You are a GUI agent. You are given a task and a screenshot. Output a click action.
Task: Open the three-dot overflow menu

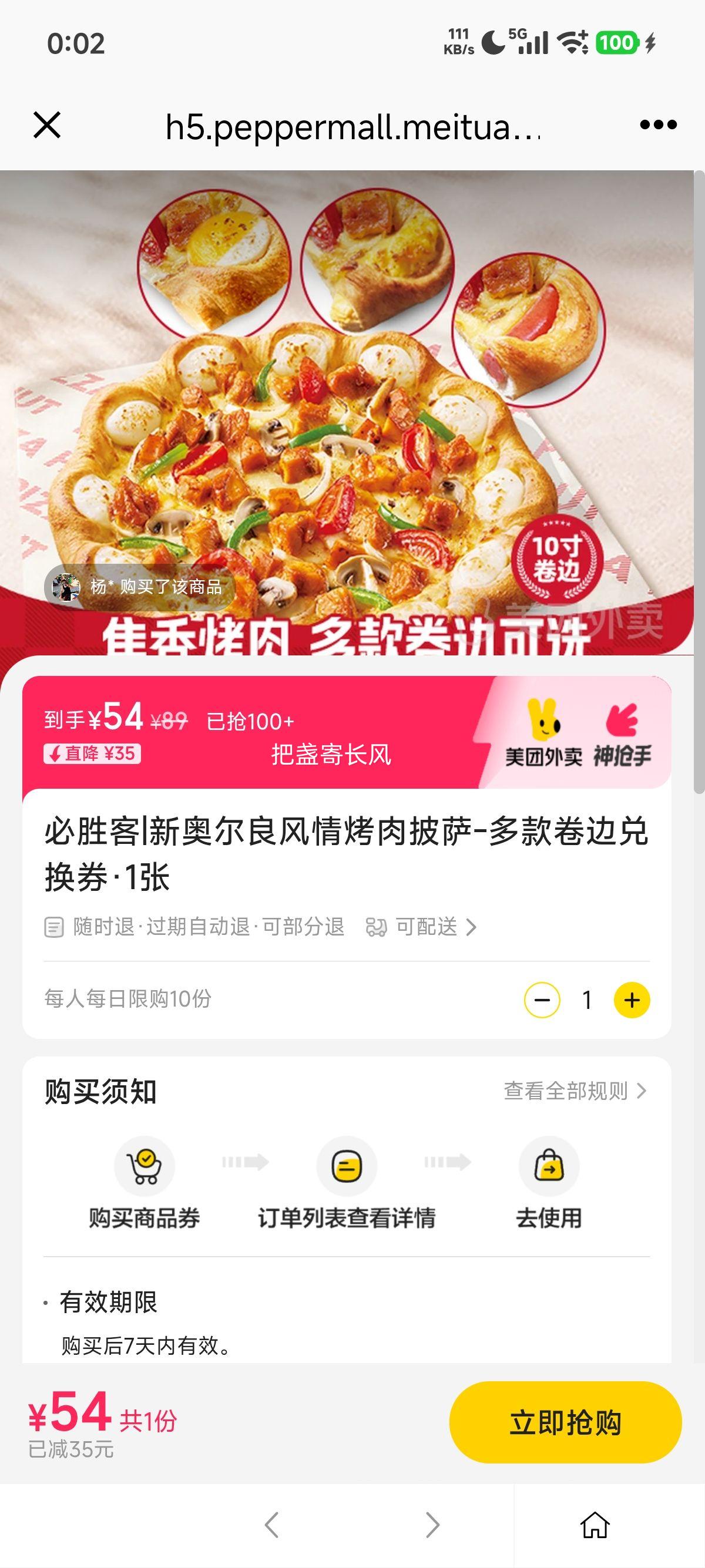click(656, 126)
